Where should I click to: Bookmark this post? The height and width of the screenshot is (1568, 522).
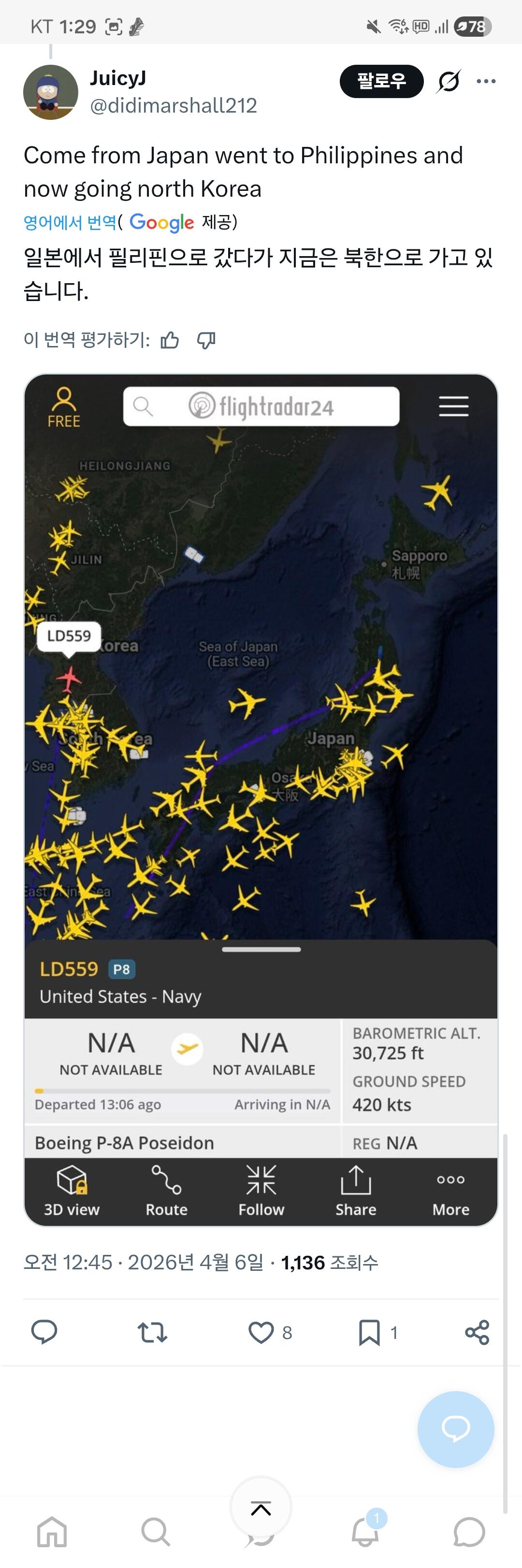click(x=369, y=1332)
